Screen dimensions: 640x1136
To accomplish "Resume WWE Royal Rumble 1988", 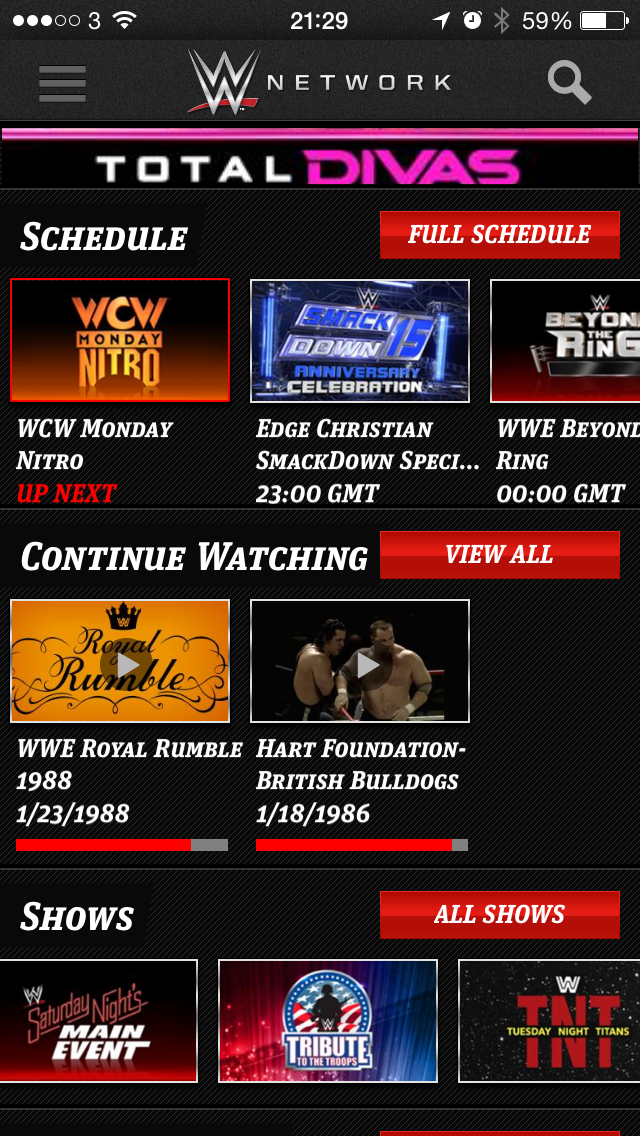I will pos(120,661).
